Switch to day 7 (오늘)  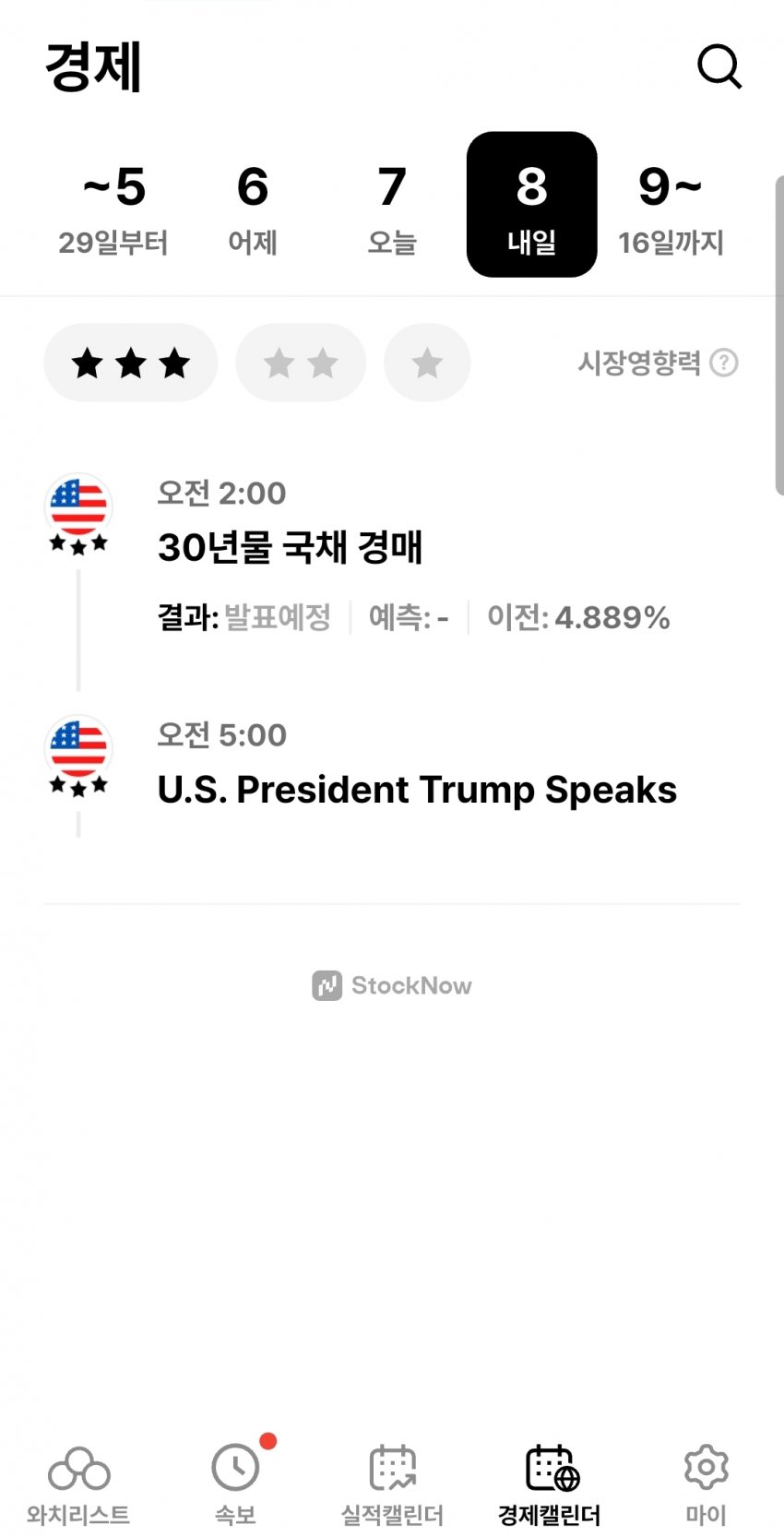point(392,206)
